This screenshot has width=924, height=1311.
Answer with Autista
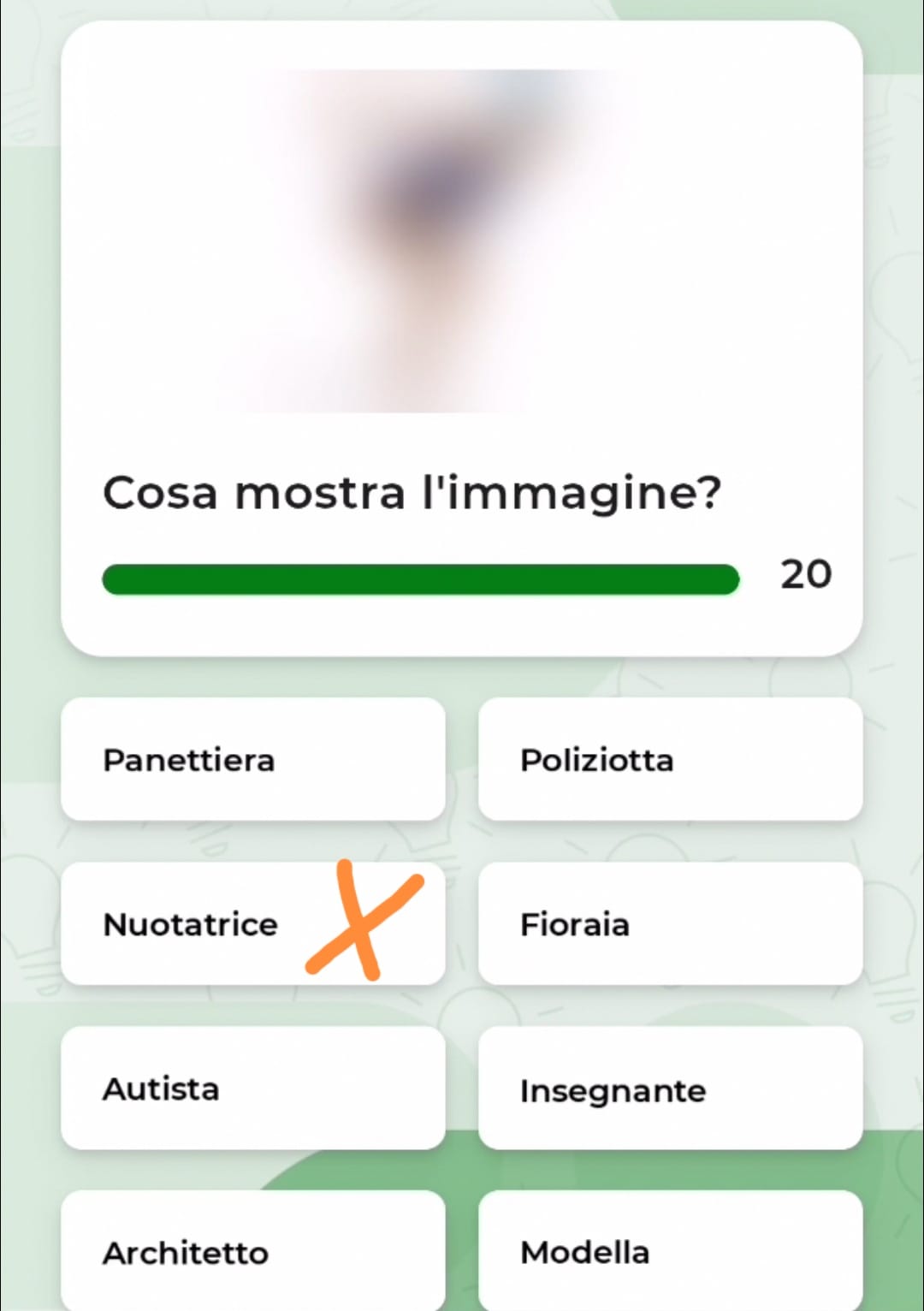pos(253,1089)
